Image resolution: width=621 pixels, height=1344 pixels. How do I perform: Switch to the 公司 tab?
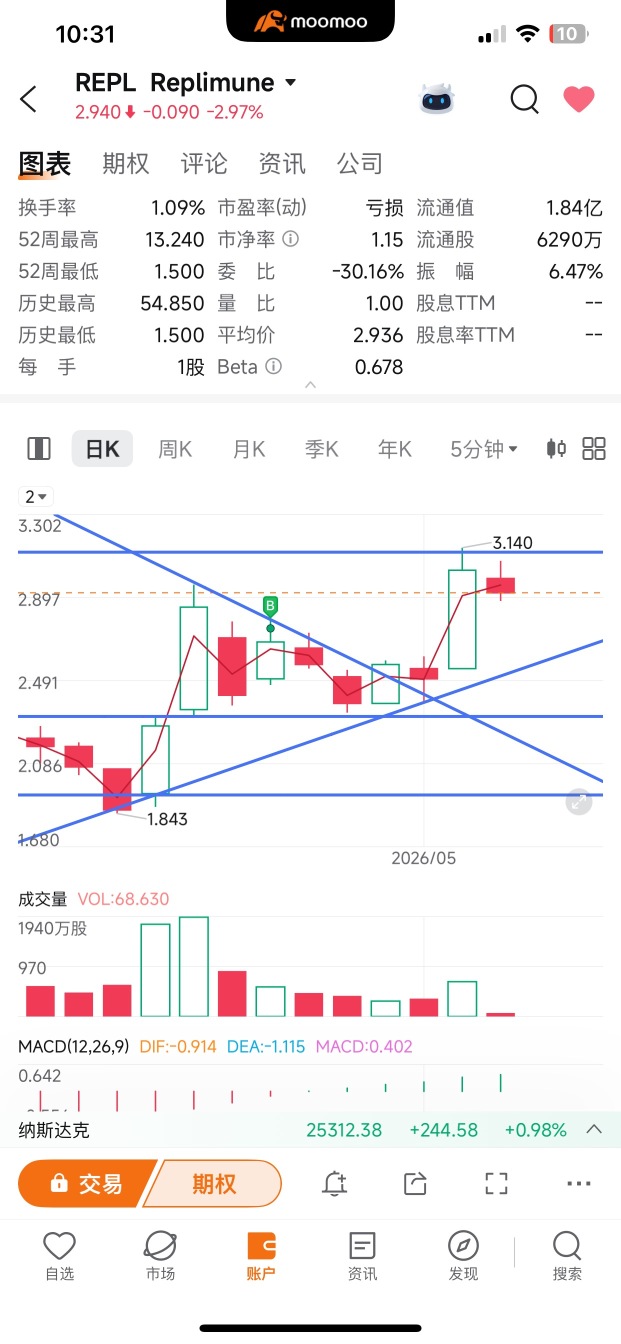click(360, 164)
